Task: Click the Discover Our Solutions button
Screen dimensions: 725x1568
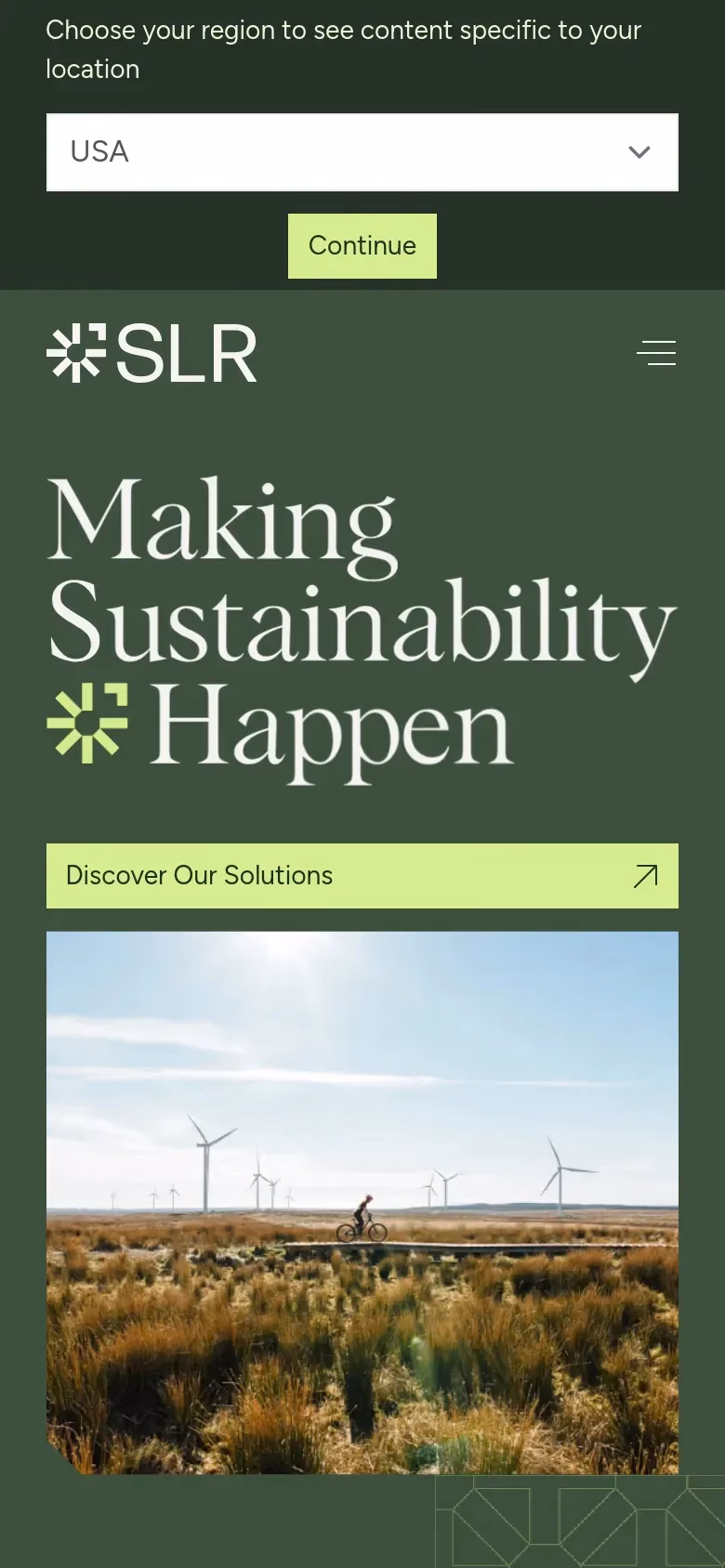Action: pos(362,875)
